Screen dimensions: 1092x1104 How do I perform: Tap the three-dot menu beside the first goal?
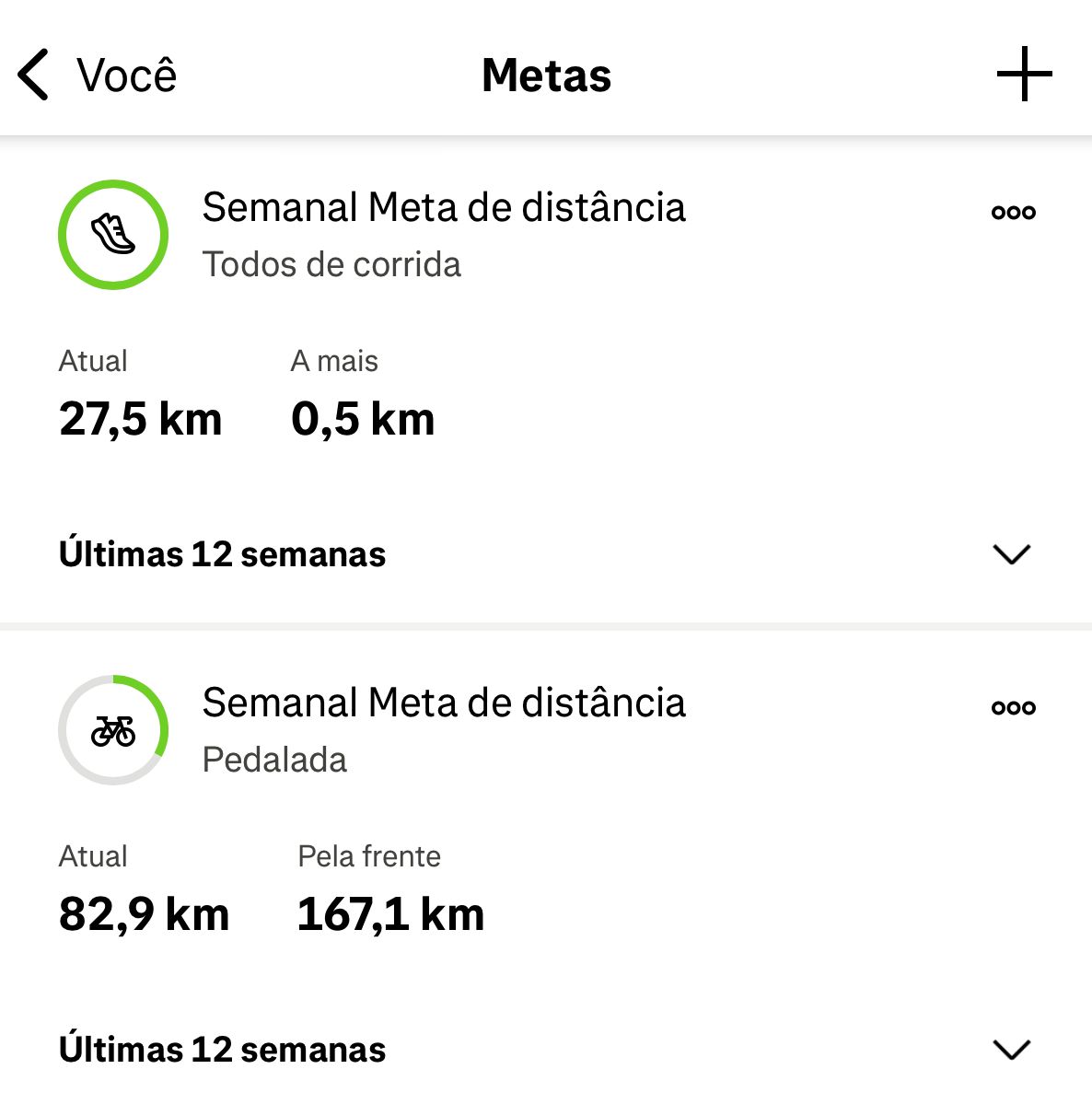1014,211
